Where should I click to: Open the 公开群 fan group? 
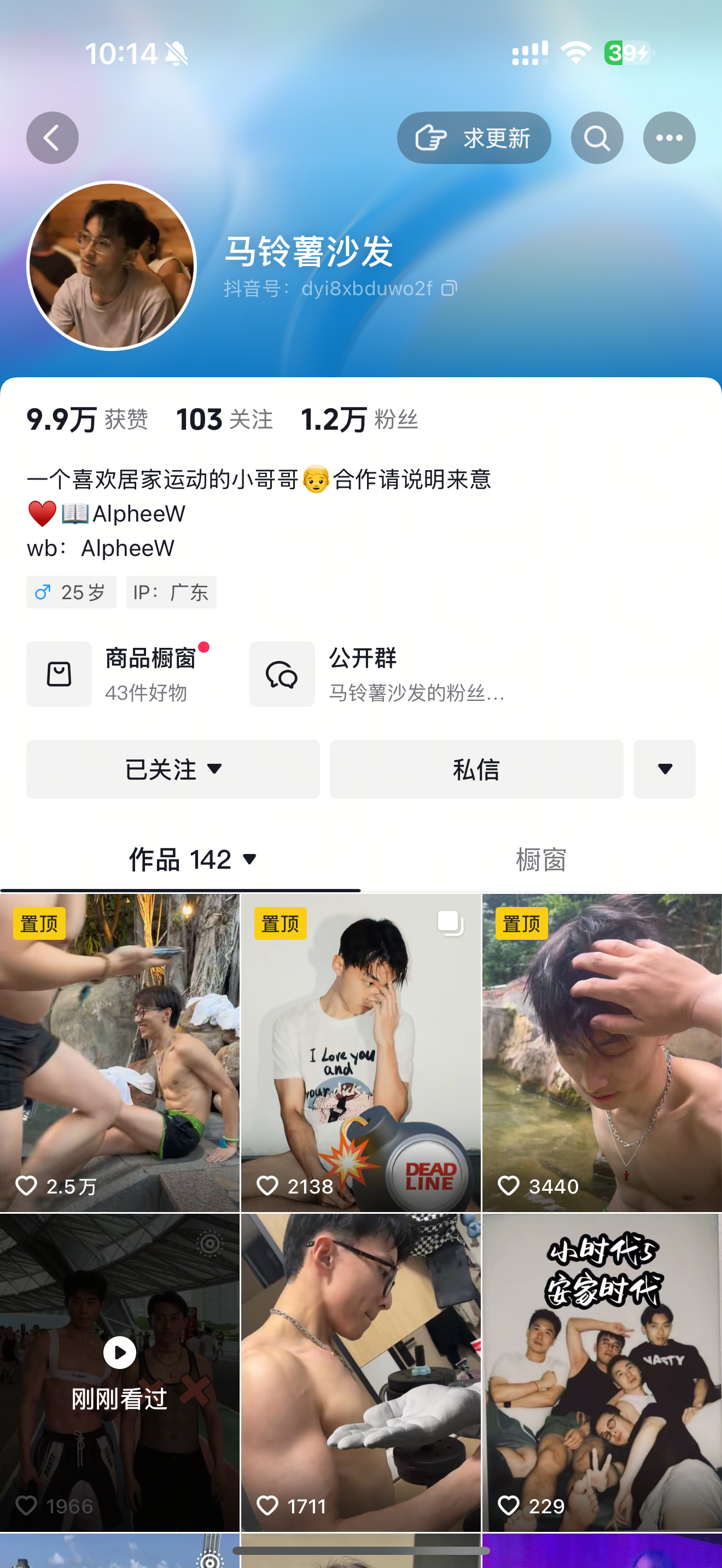[377, 674]
